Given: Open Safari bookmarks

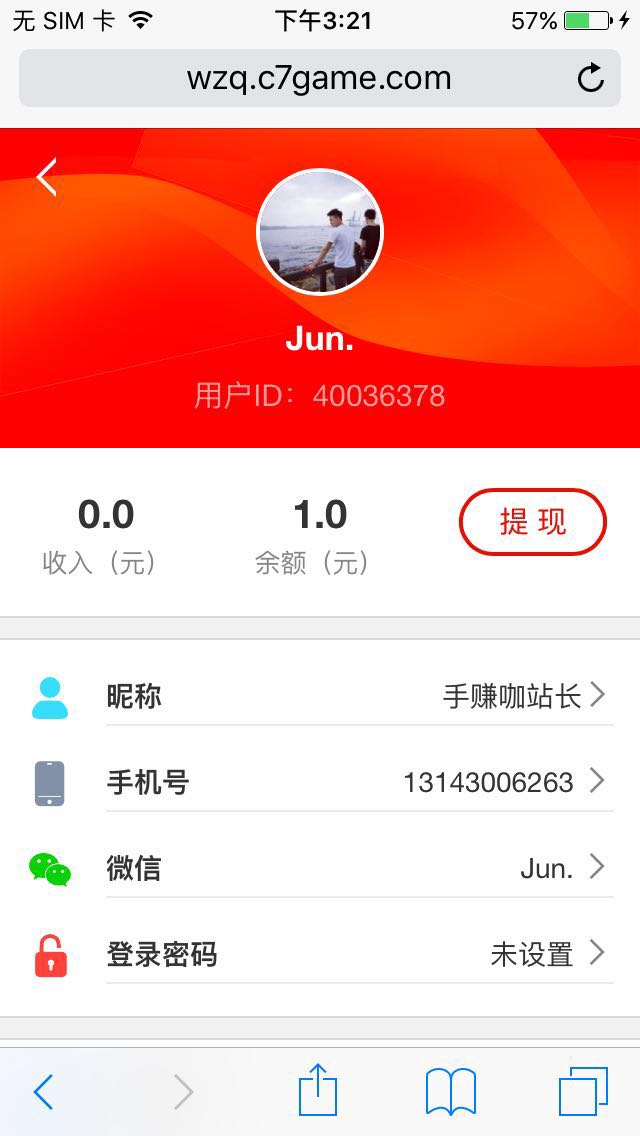Looking at the screenshot, I should coord(450,1091).
